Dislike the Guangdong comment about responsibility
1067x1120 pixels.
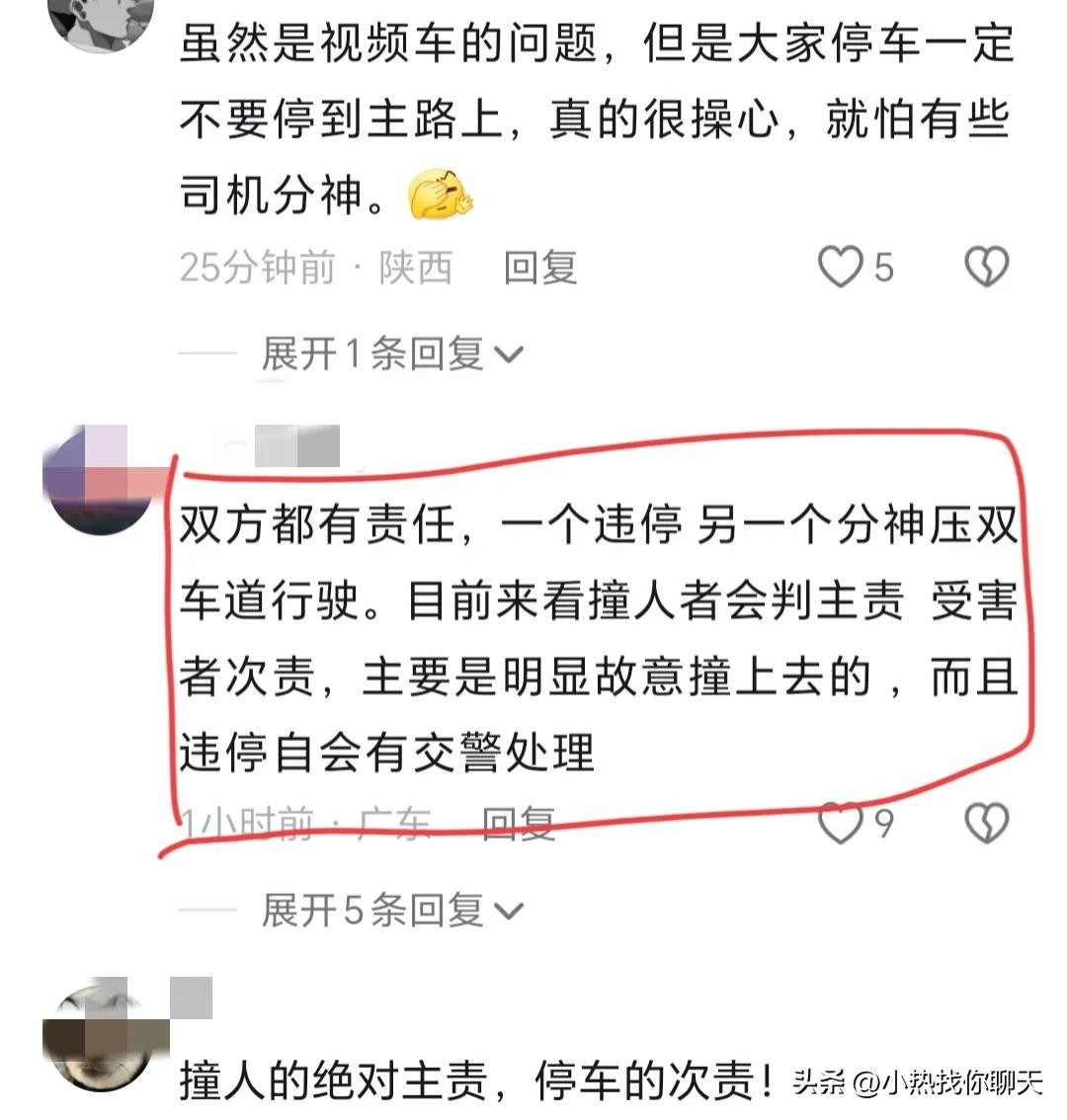986,823
